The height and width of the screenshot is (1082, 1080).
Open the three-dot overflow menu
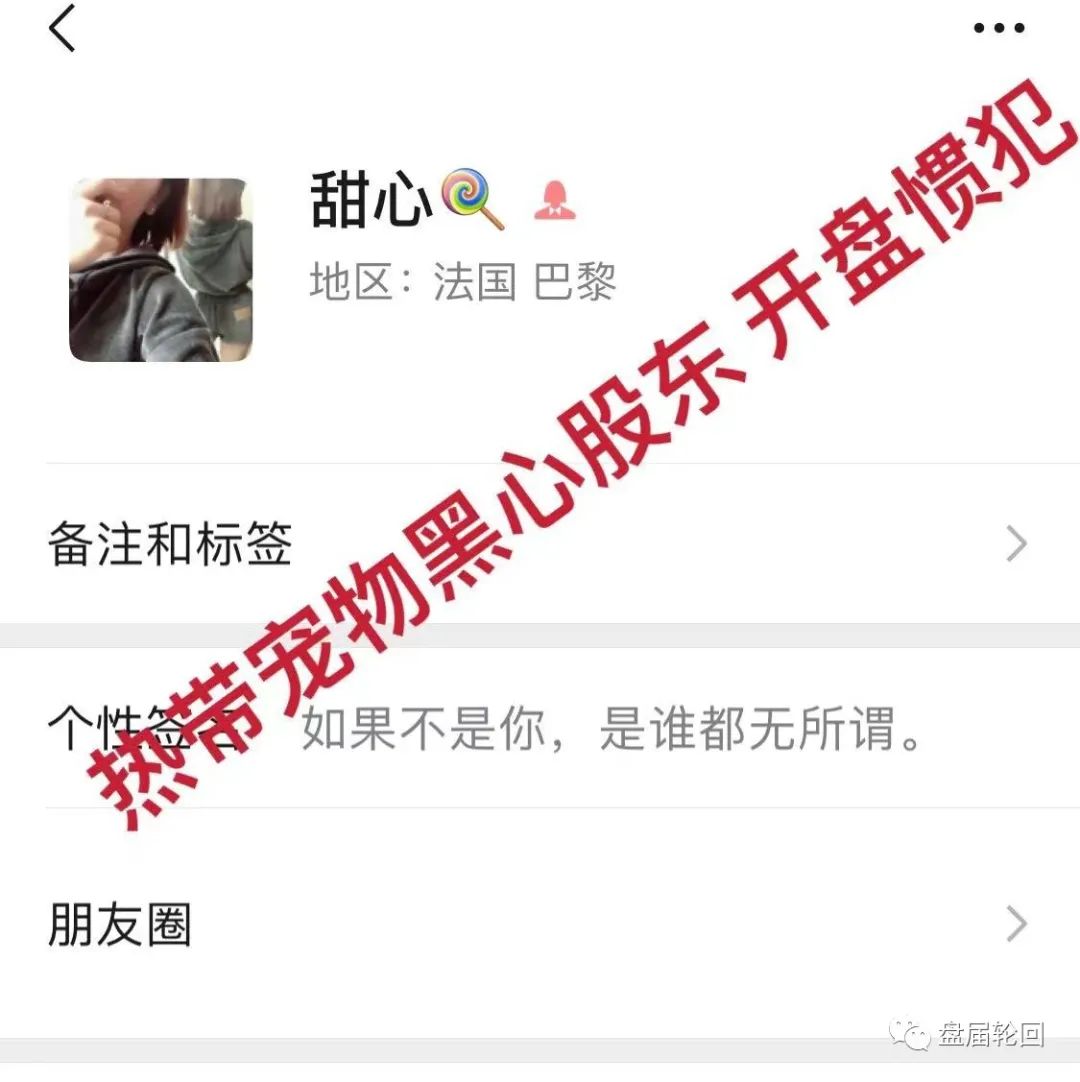[x=998, y=29]
